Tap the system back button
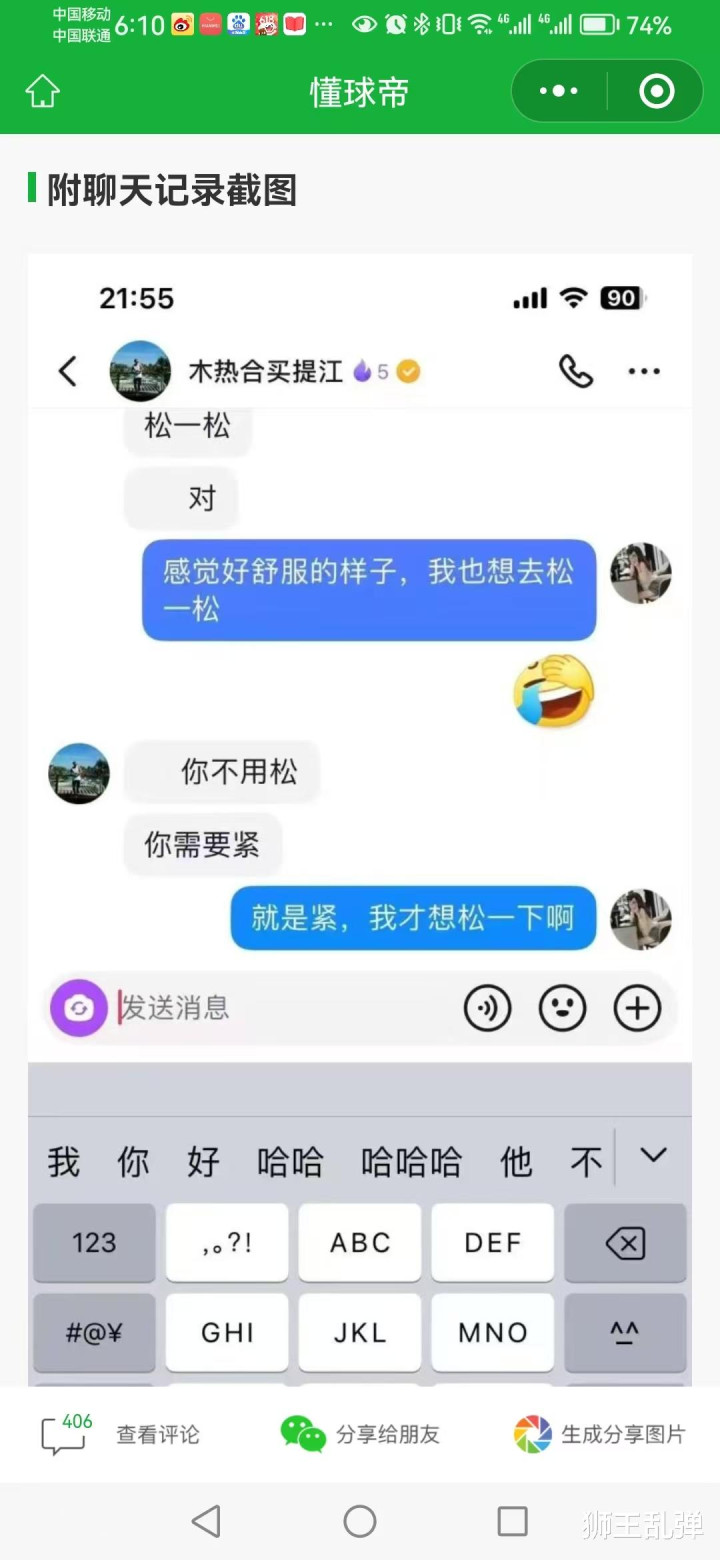 coord(206,1521)
